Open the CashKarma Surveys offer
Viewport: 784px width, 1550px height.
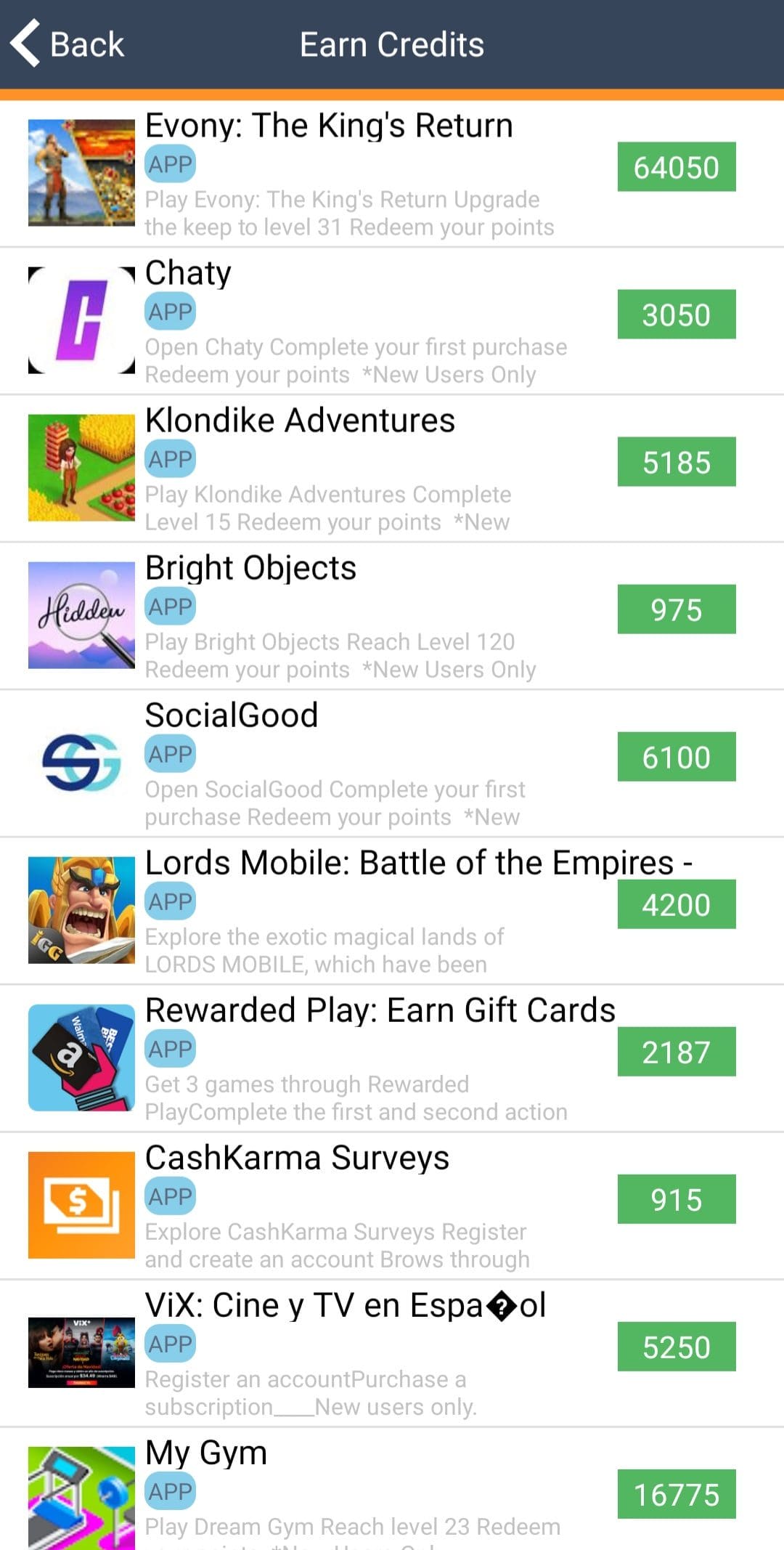coord(392,1206)
